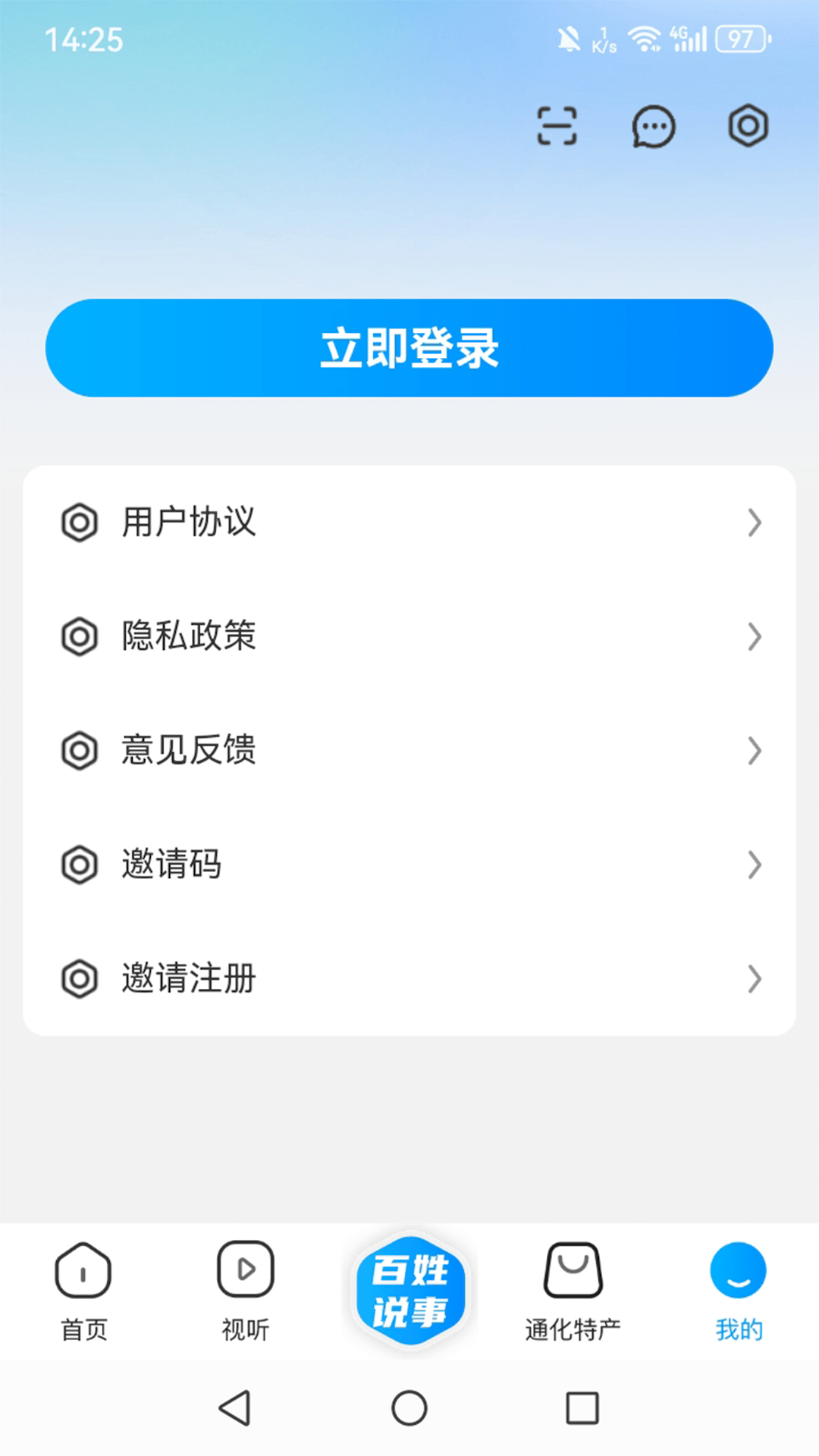
Task: Open the messages chat bubble icon
Action: click(652, 127)
